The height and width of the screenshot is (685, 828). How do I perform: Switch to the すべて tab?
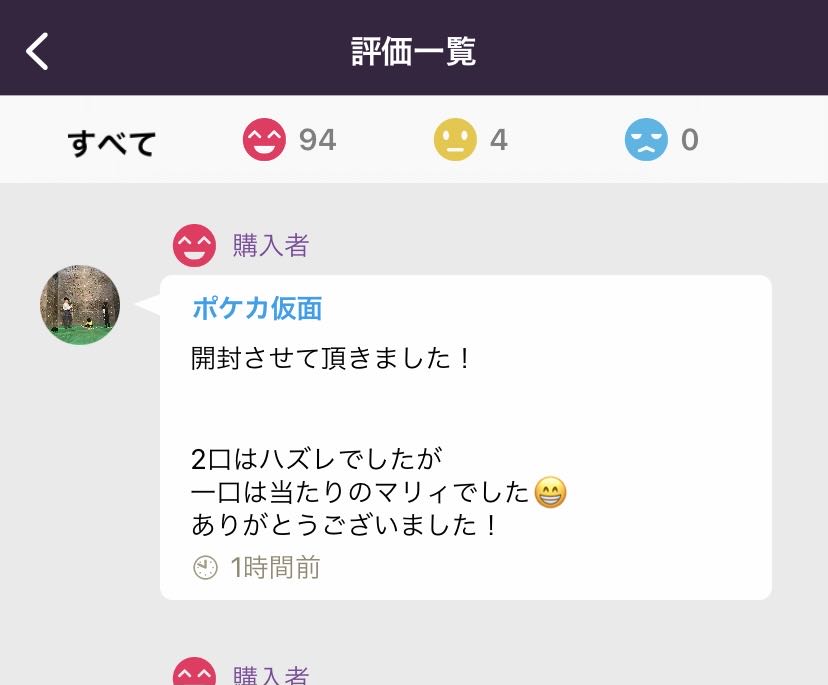112,142
